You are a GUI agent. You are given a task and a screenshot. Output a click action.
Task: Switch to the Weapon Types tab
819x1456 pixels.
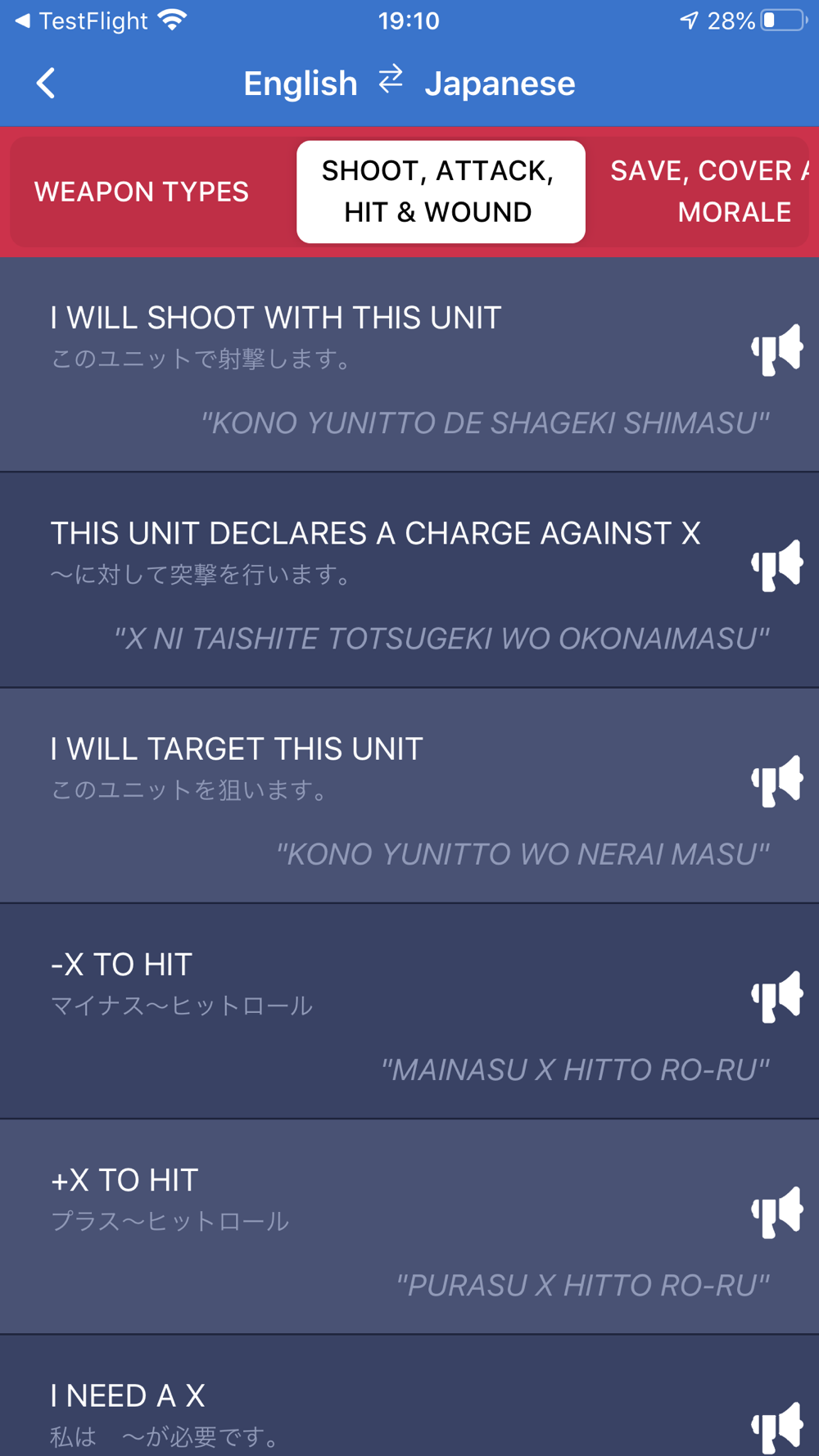click(x=142, y=192)
